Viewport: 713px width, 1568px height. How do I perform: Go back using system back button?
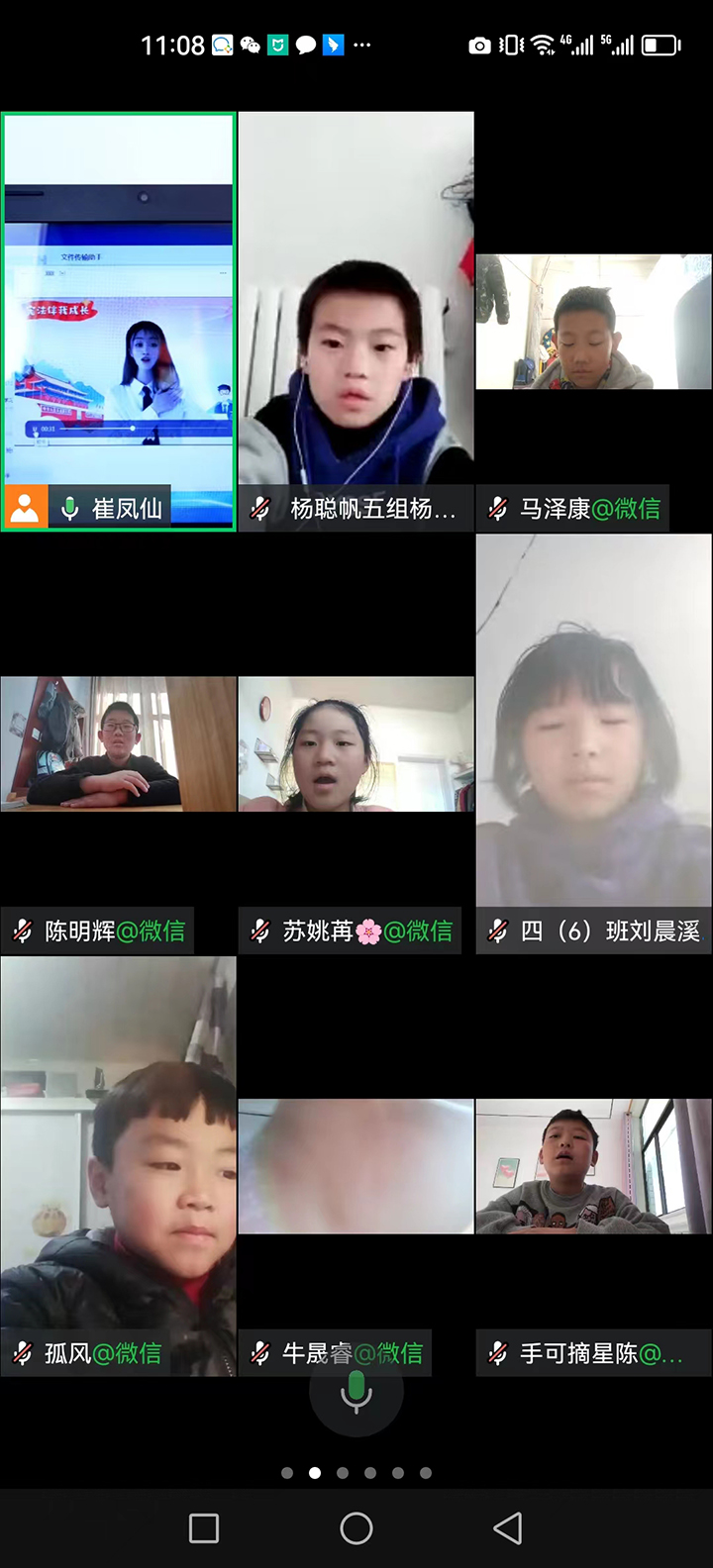click(x=507, y=1528)
